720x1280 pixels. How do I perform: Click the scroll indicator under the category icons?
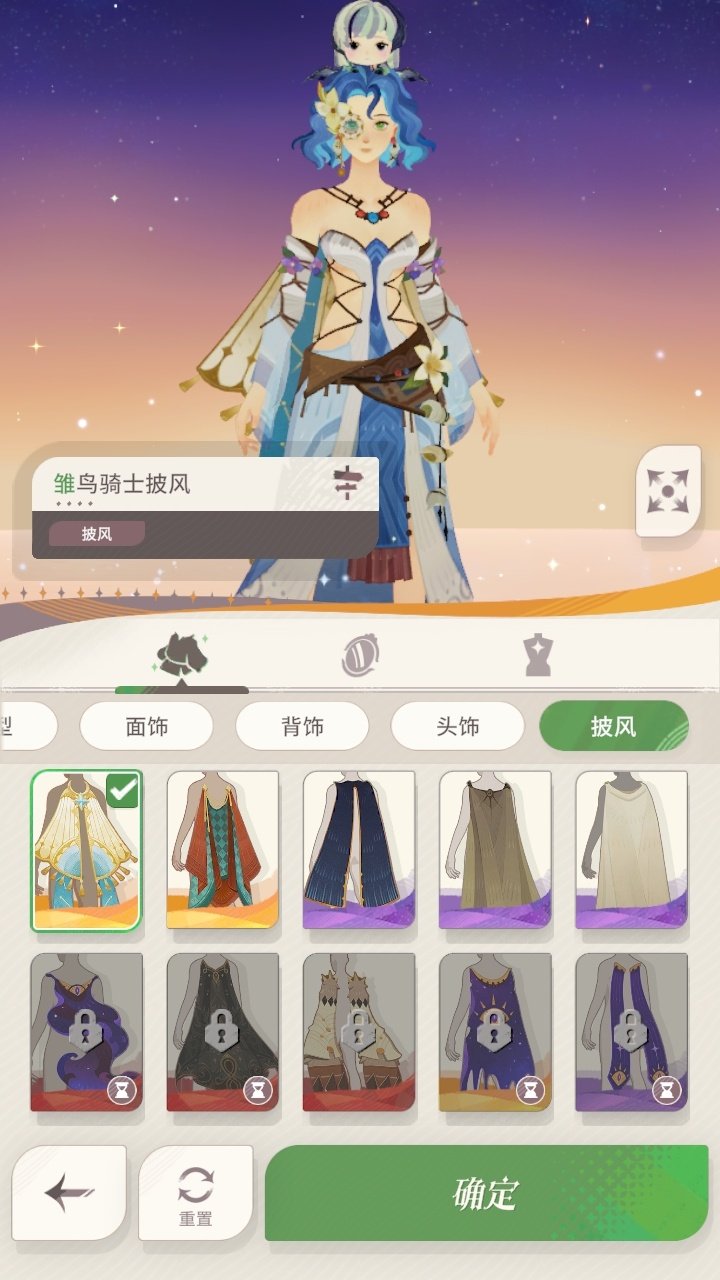tap(182, 689)
